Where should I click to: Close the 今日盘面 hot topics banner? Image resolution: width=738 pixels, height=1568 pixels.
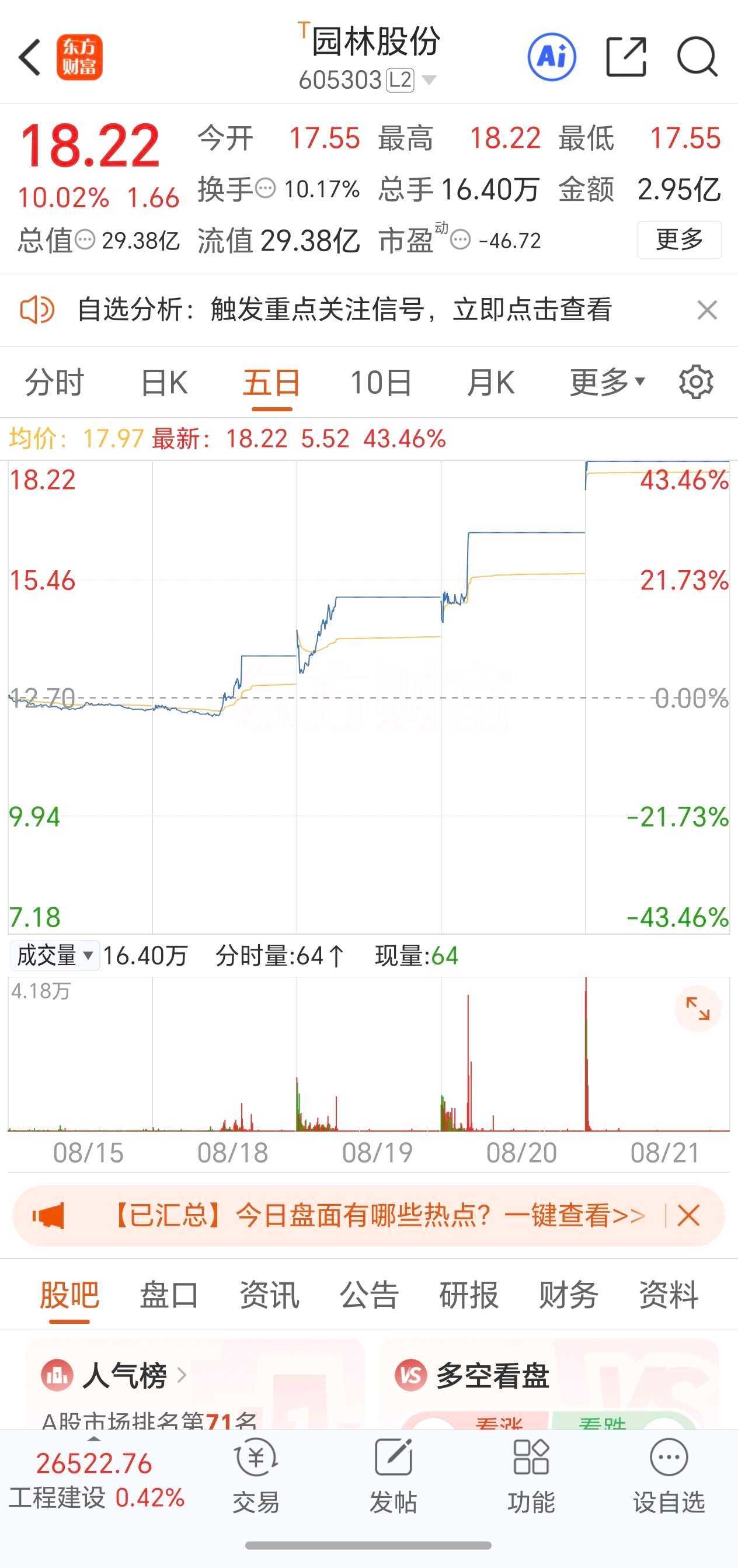(x=688, y=1216)
